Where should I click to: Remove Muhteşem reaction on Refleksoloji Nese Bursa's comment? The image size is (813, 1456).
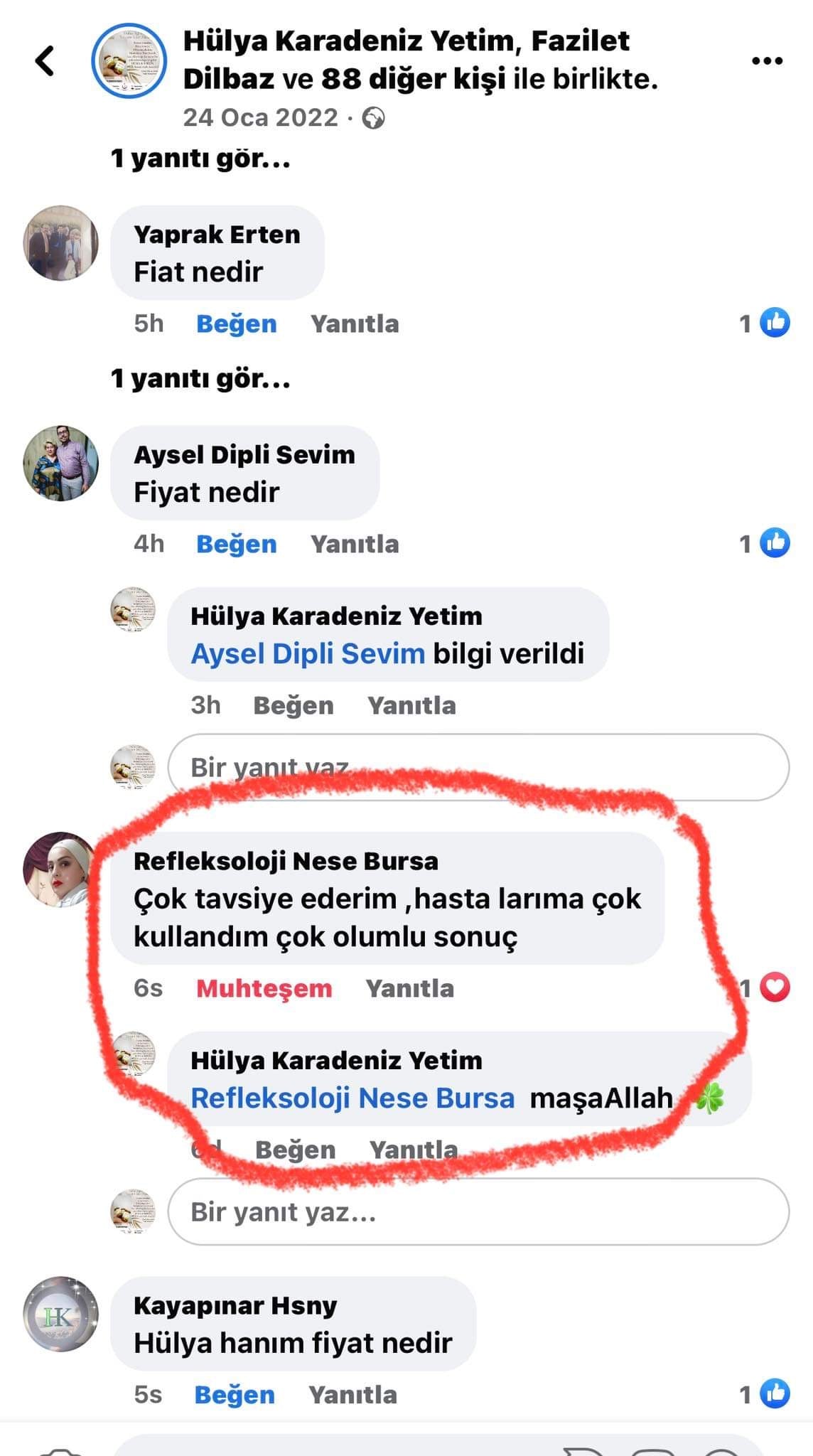click(264, 989)
